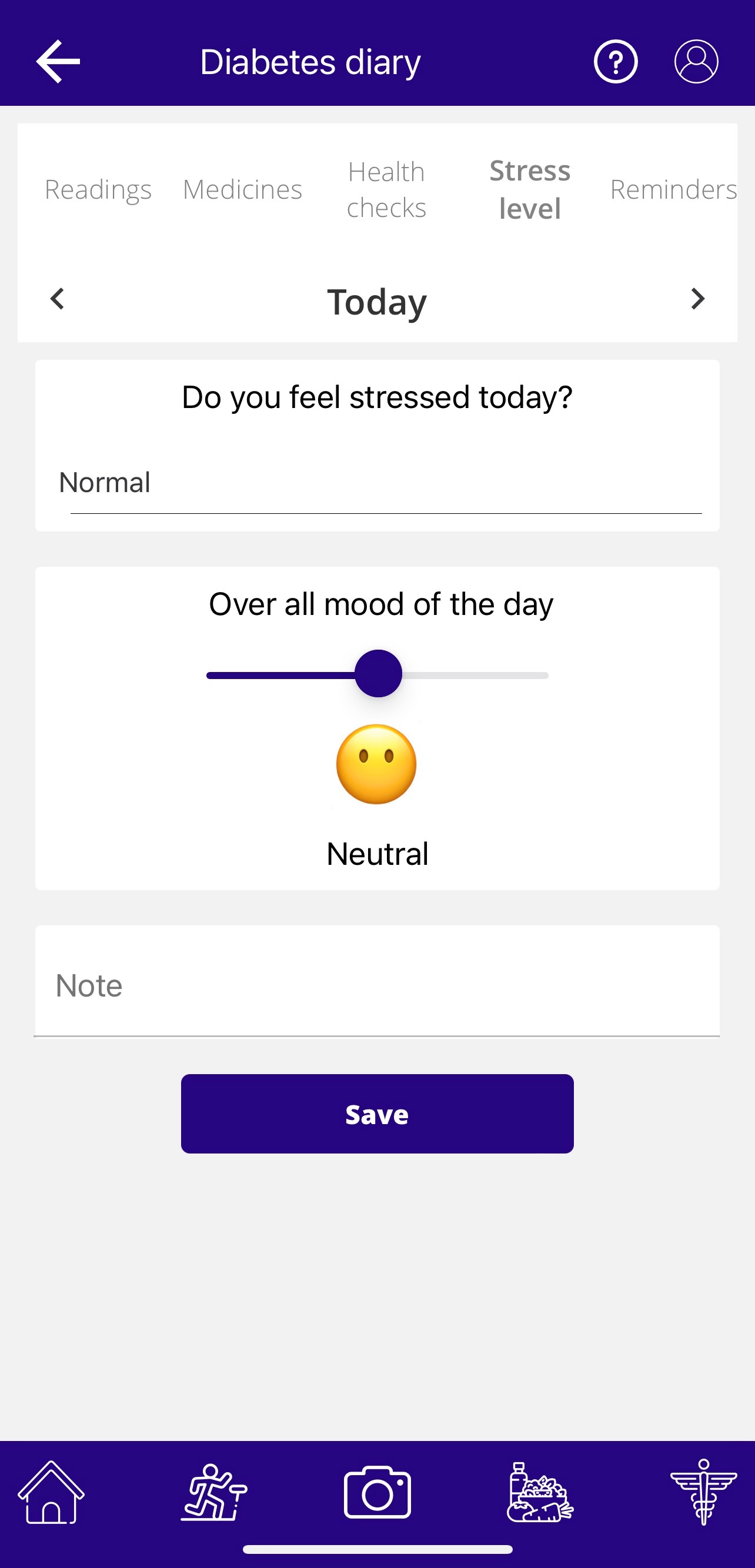Tap the mood slider handle

pyautogui.click(x=378, y=674)
